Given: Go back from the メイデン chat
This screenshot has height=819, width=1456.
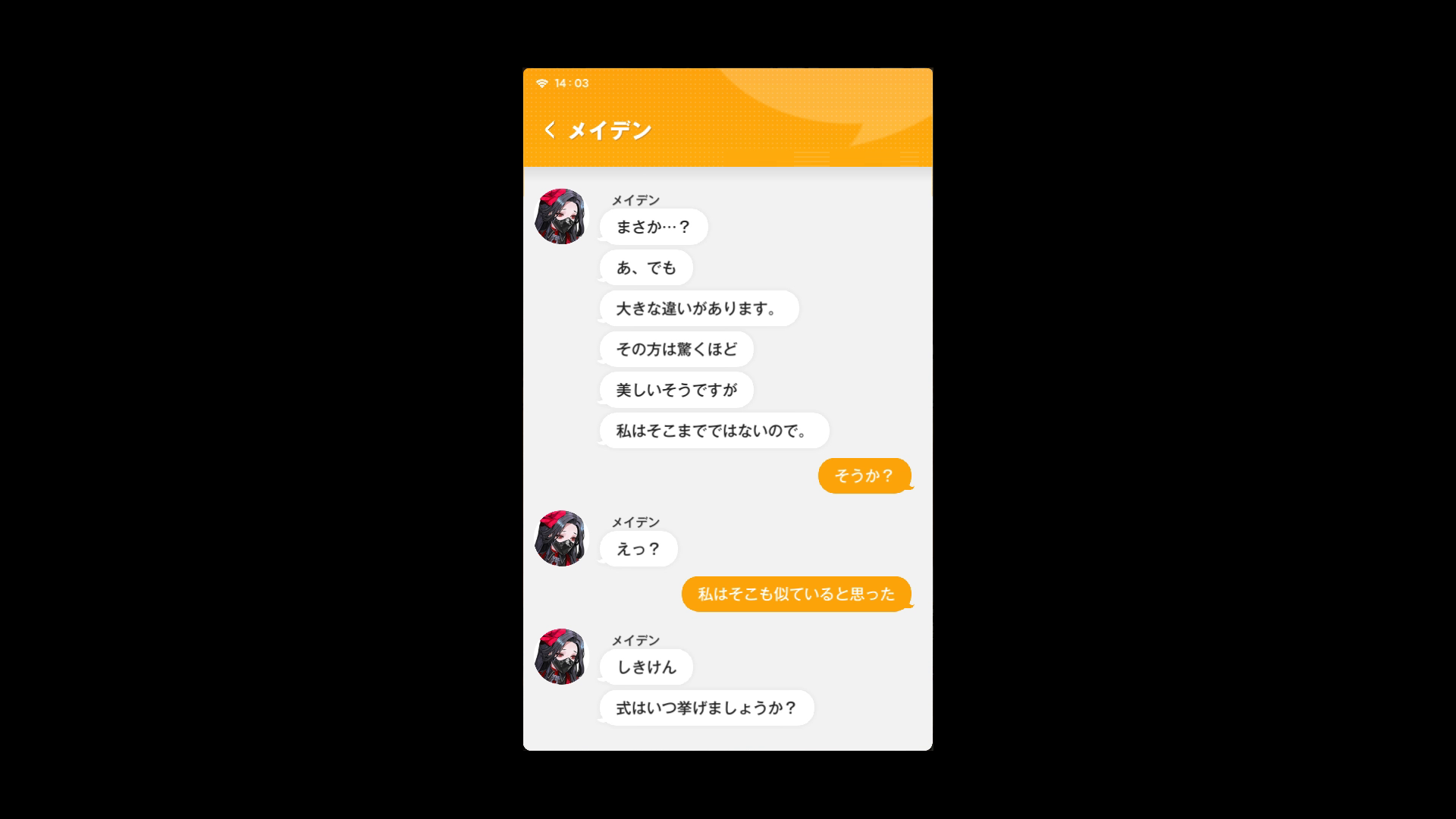Looking at the screenshot, I should click(550, 130).
